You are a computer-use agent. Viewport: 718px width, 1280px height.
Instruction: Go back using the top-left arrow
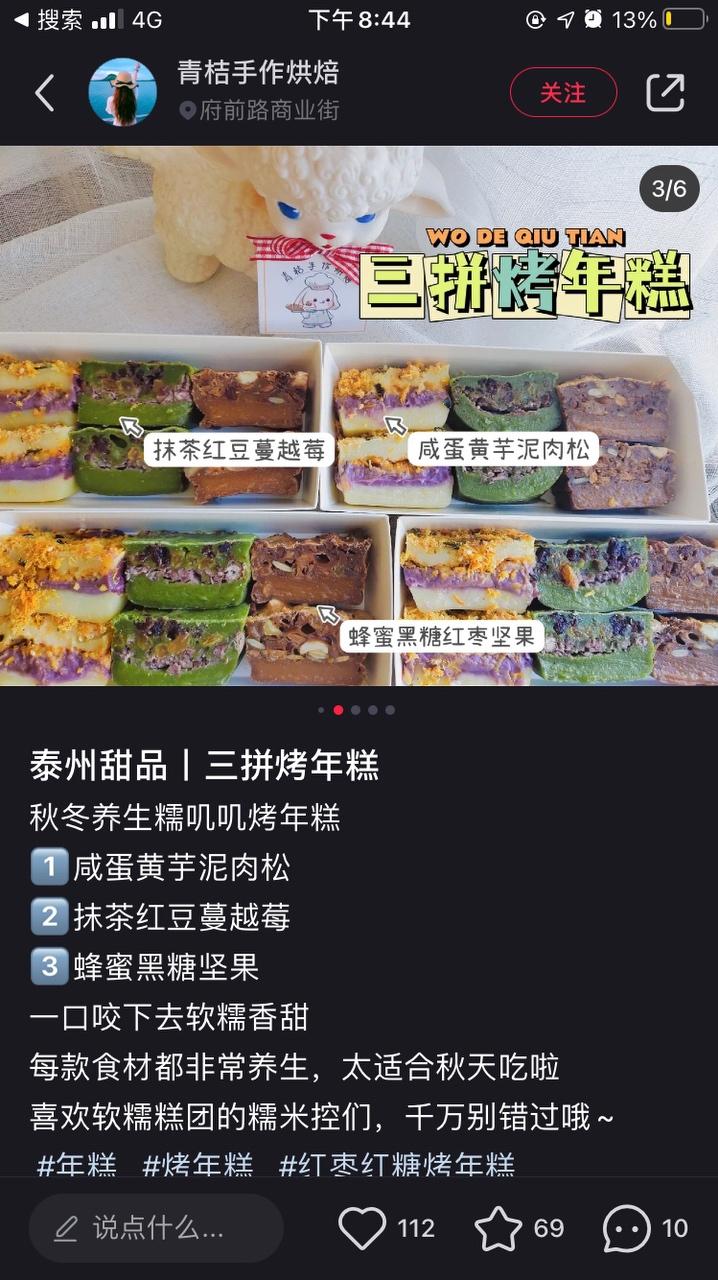coord(45,93)
